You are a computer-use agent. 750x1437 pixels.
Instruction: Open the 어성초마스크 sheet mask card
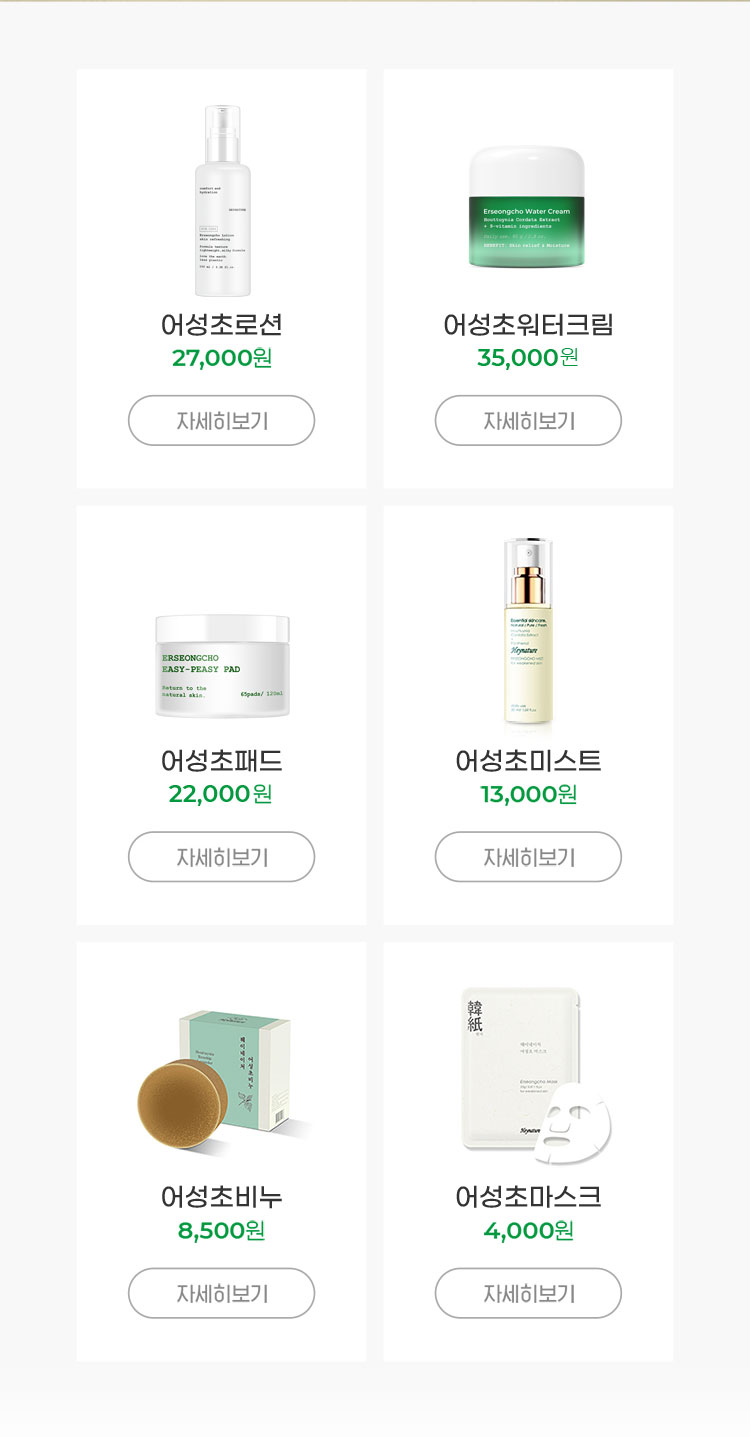(528, 1151)
